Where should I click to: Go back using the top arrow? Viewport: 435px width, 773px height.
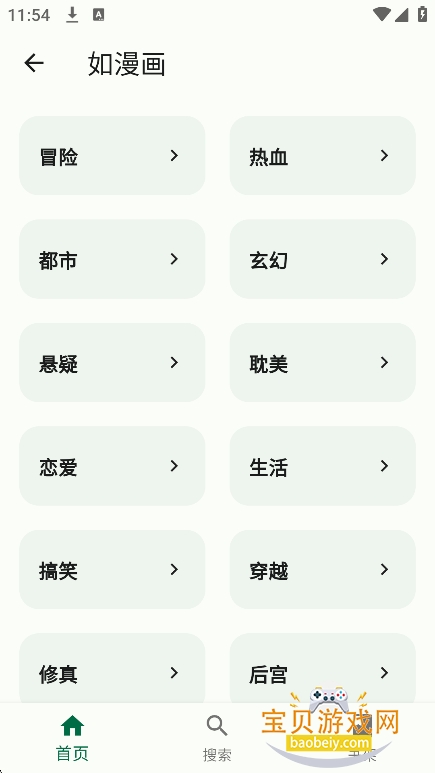pyautogui.click(x=34, y=63)
